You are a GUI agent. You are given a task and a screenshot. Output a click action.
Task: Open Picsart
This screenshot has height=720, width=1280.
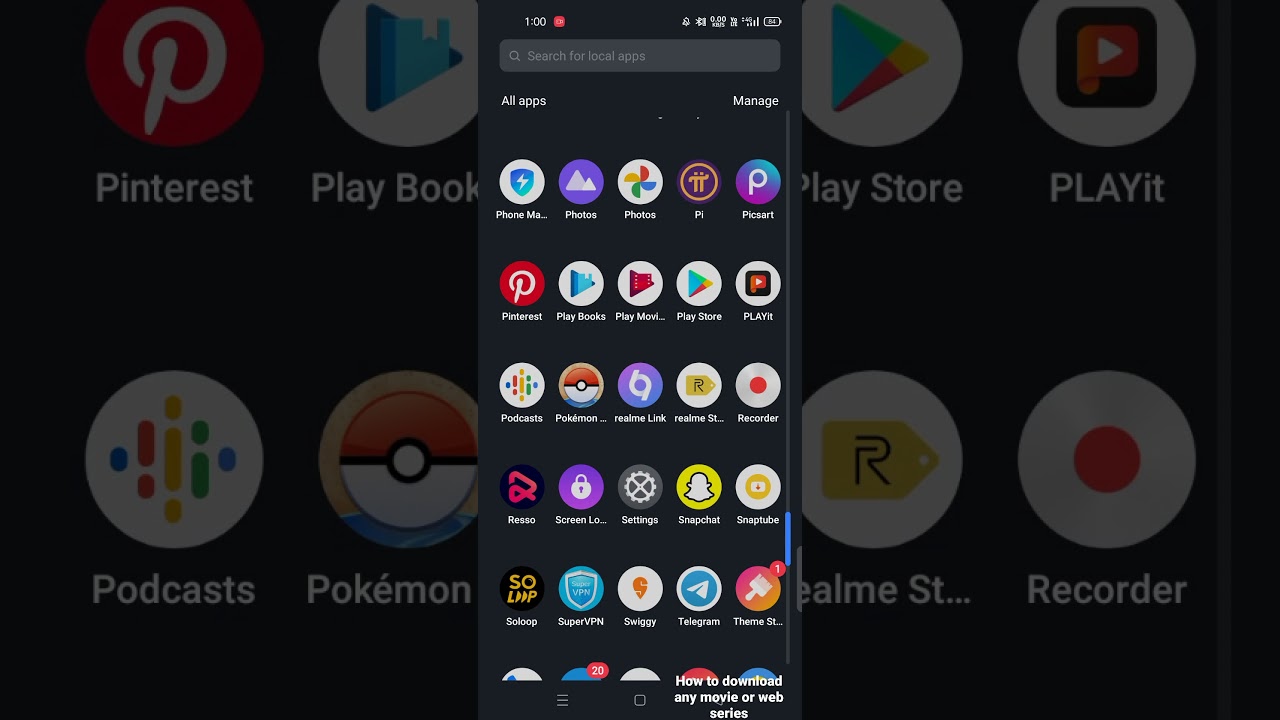(758, 183)
